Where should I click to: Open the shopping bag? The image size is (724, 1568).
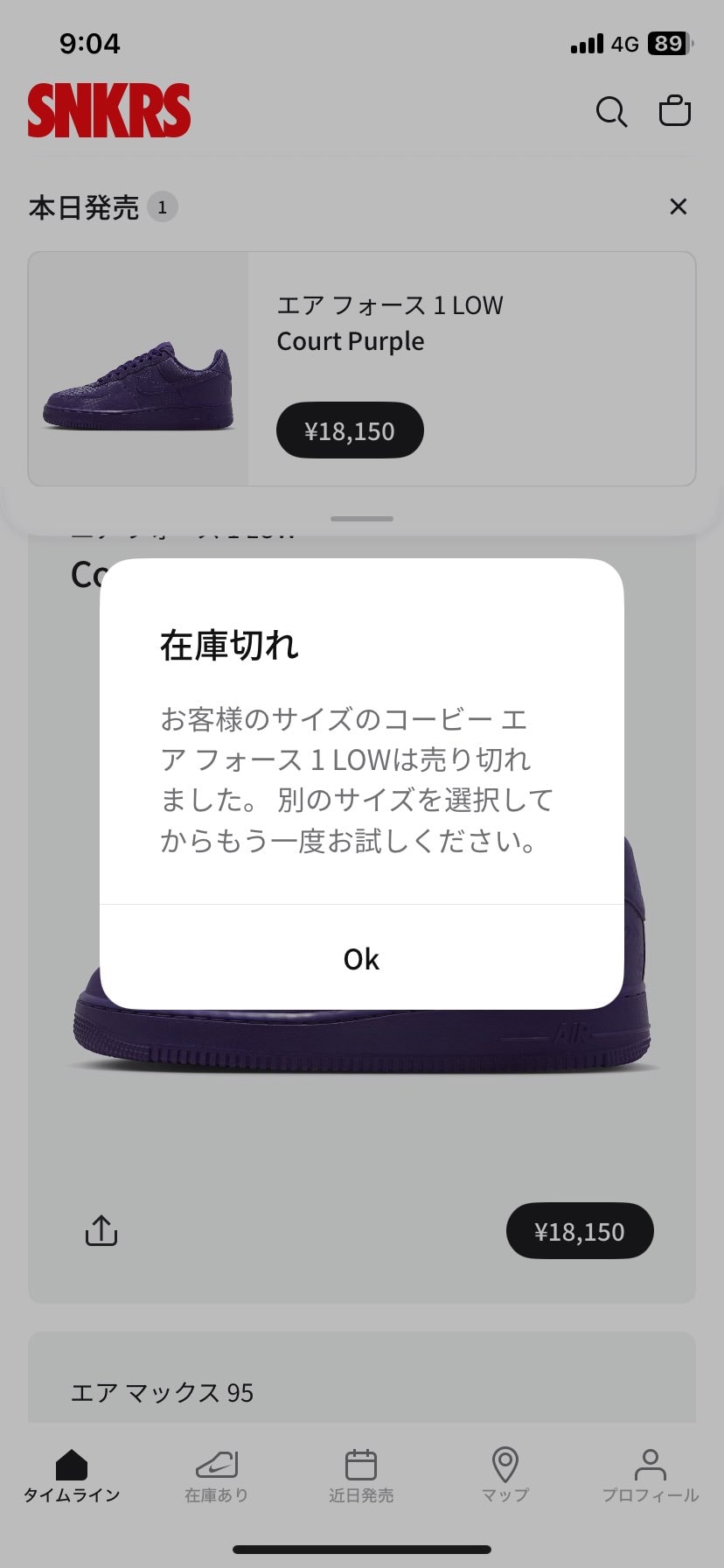click(674, 111)
